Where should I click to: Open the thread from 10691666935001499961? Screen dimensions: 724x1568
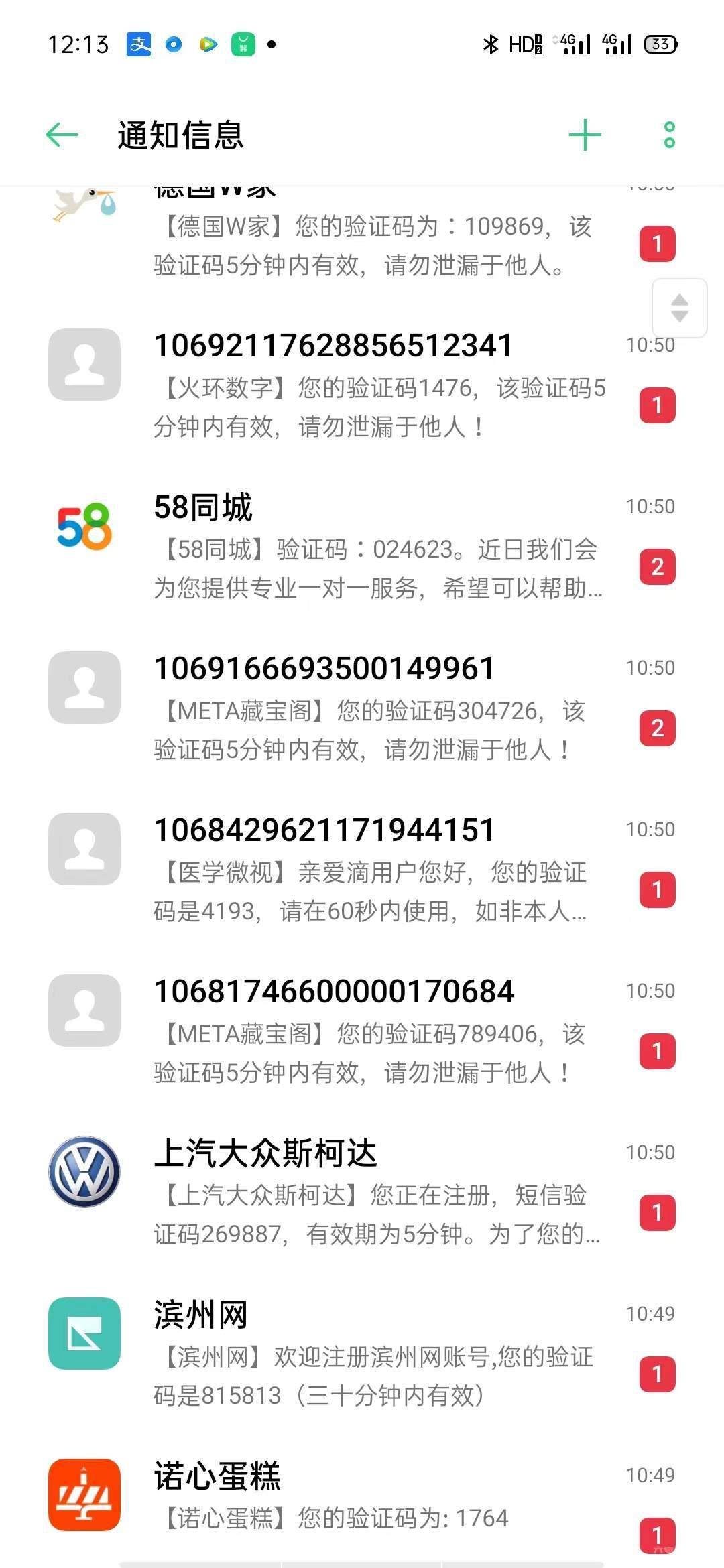tap(375, 708)
